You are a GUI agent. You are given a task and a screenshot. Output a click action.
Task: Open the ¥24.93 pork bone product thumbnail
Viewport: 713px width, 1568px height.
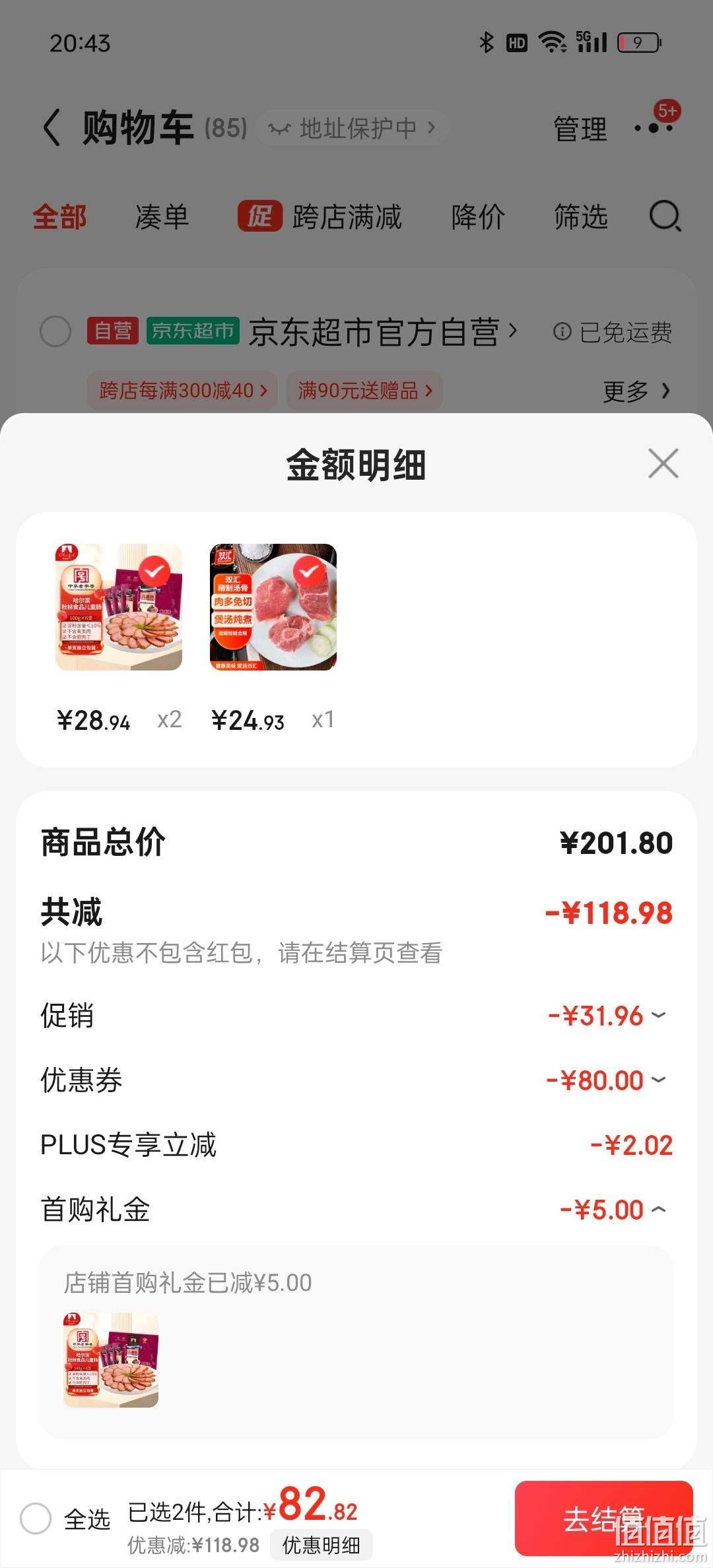[273, 607]
